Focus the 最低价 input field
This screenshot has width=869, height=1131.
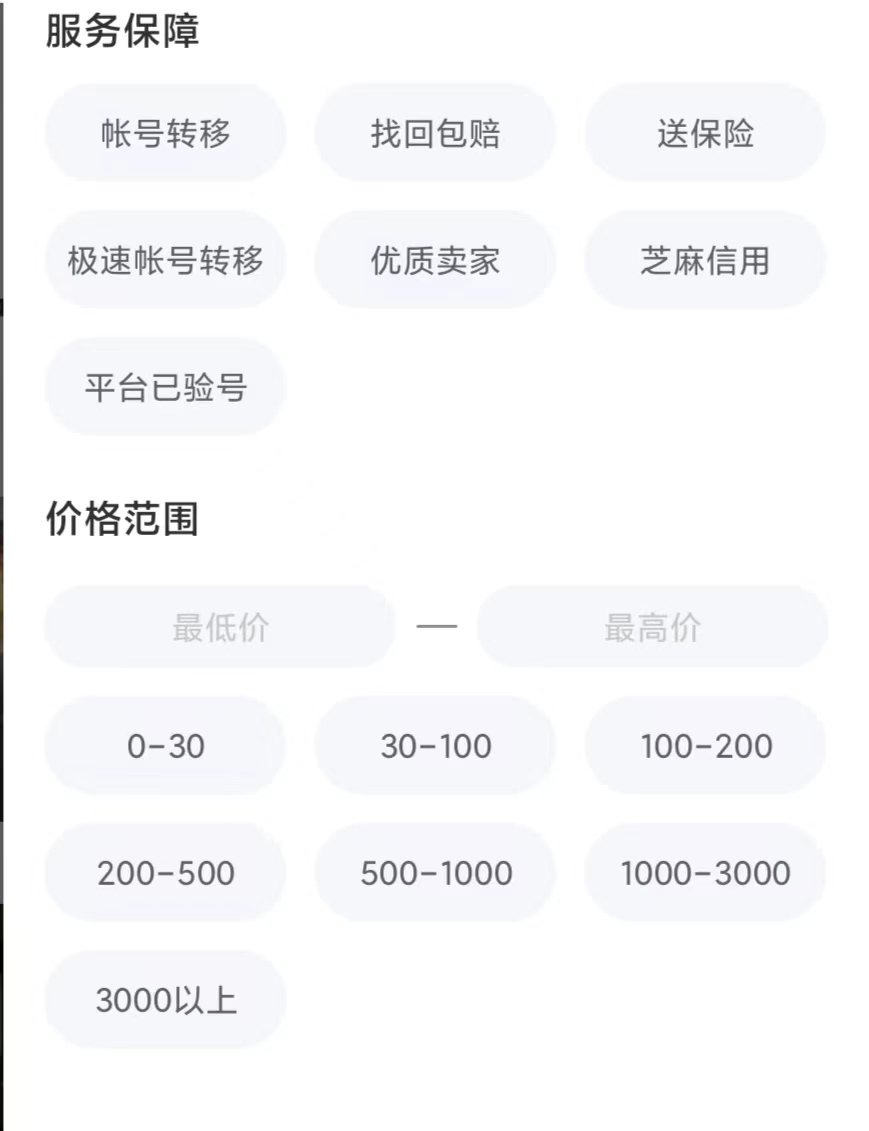coord(220,627)
